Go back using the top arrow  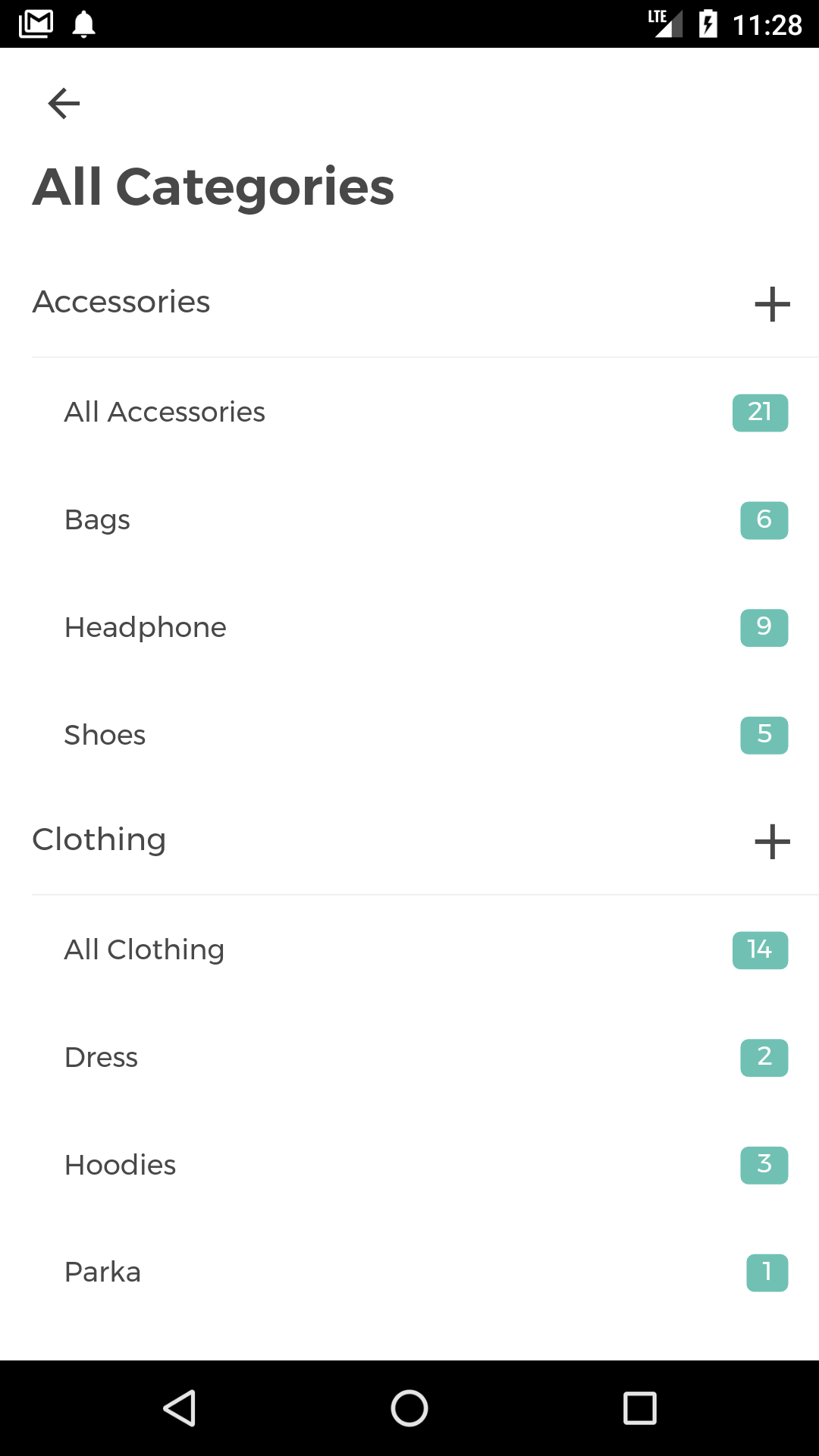[x=64, y=103]
